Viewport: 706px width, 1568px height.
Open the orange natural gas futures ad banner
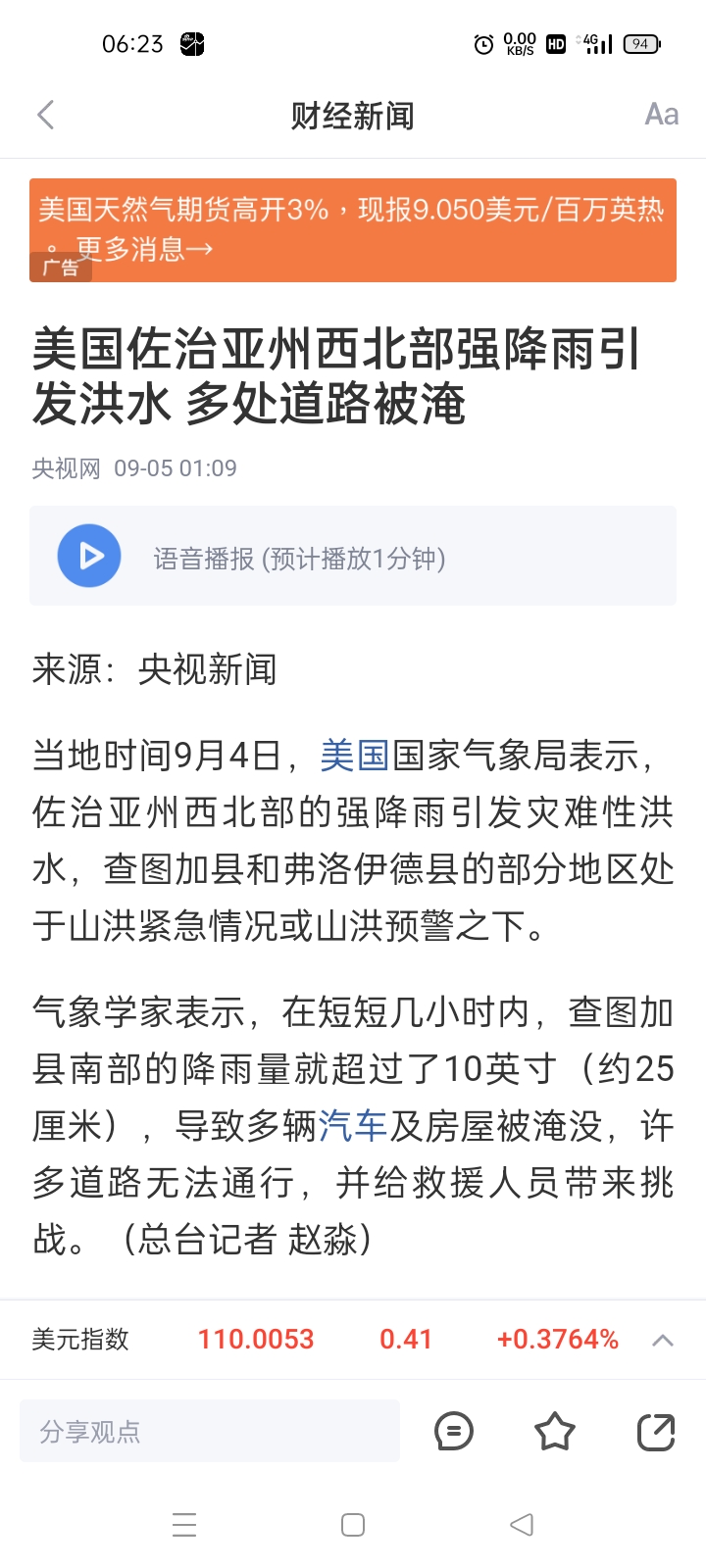(353, 229)
